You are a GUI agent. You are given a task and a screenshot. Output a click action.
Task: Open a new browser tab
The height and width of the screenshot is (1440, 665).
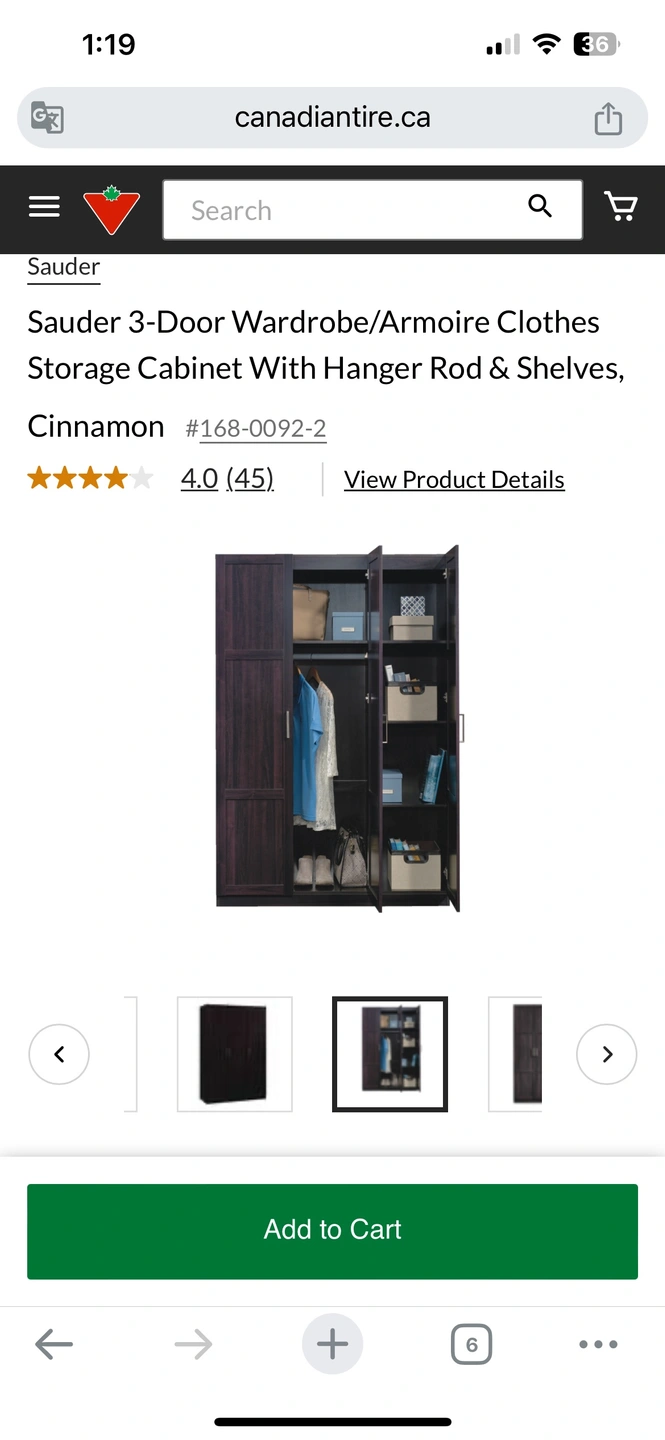[x=332, y=1345]
